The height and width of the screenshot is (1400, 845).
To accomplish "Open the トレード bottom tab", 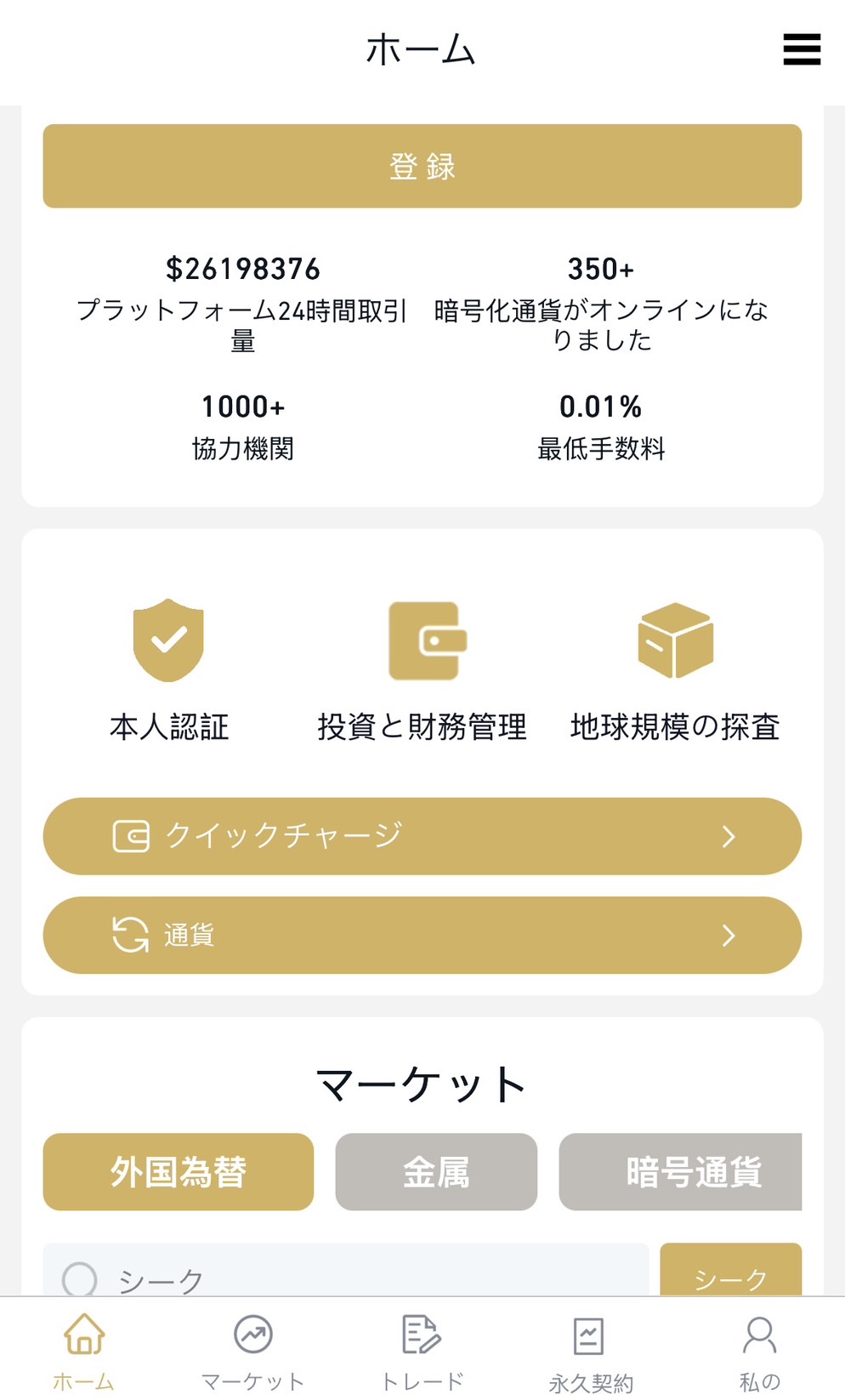I will pos(422,1351).
